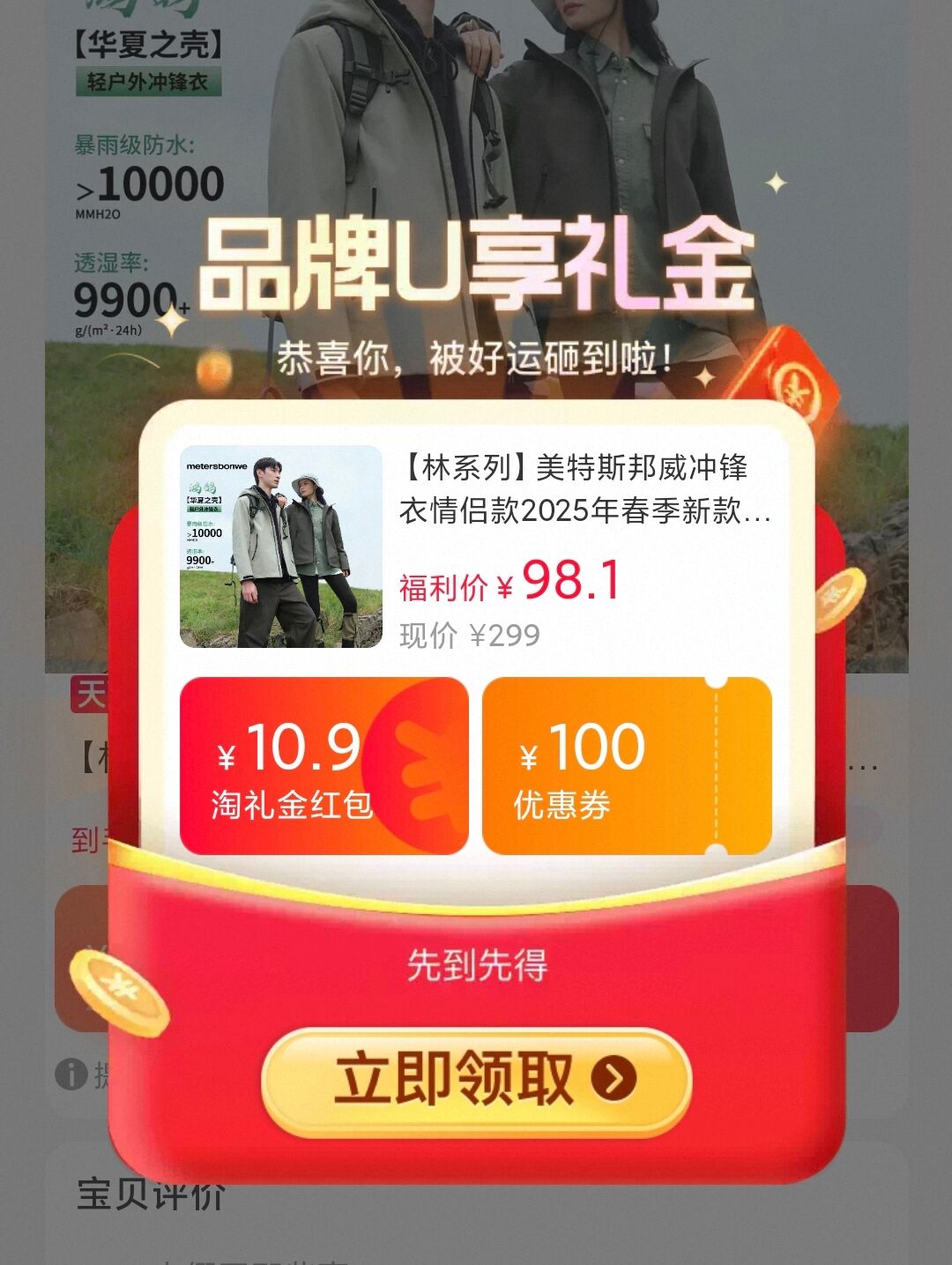Tap the 立即领取 button
952x1265 pixels.
coord(476,1080)
